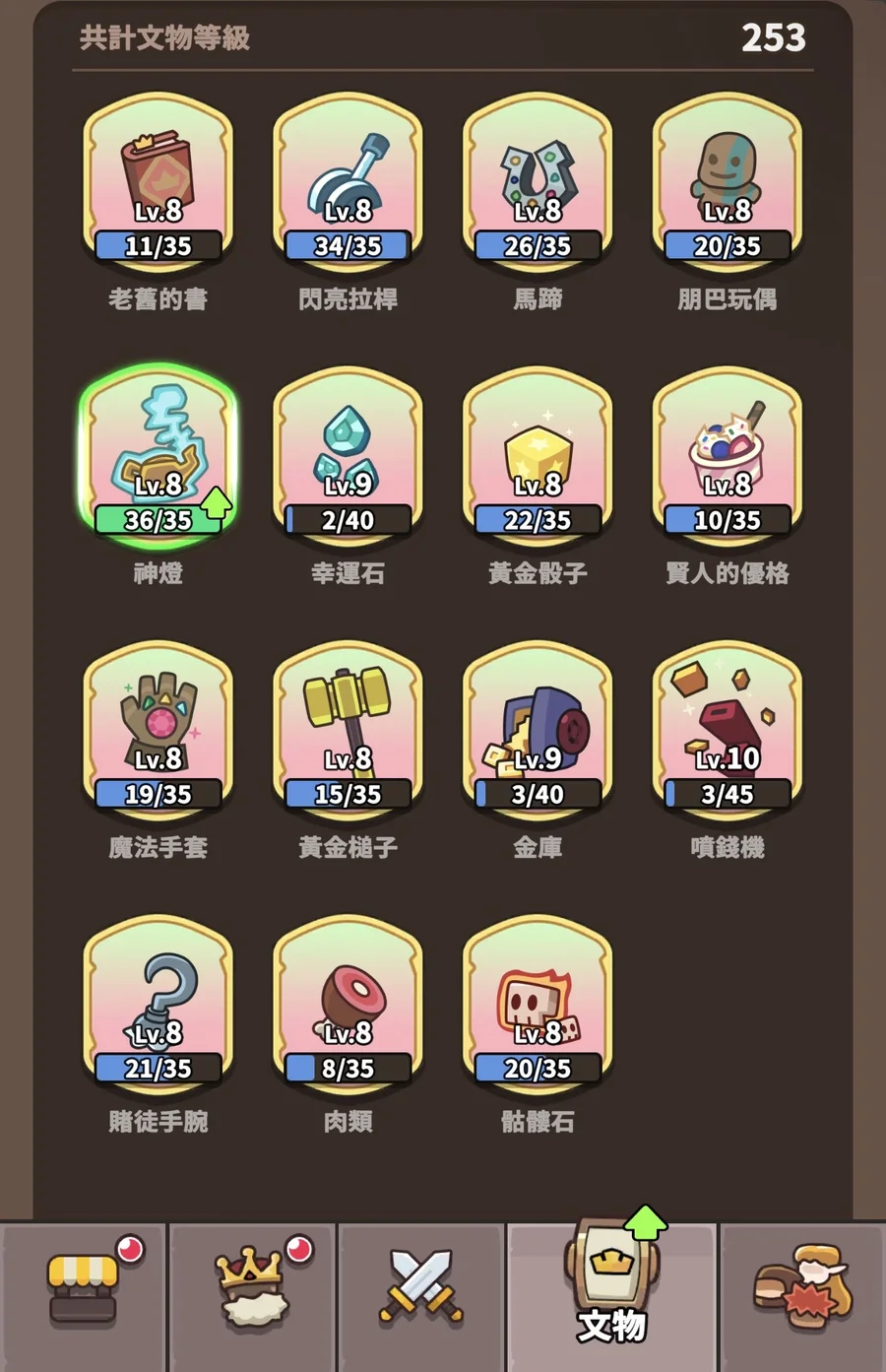Open the 賢人的優格 relic
Screen dimensions: 886x1372
(x=728, y=457)
